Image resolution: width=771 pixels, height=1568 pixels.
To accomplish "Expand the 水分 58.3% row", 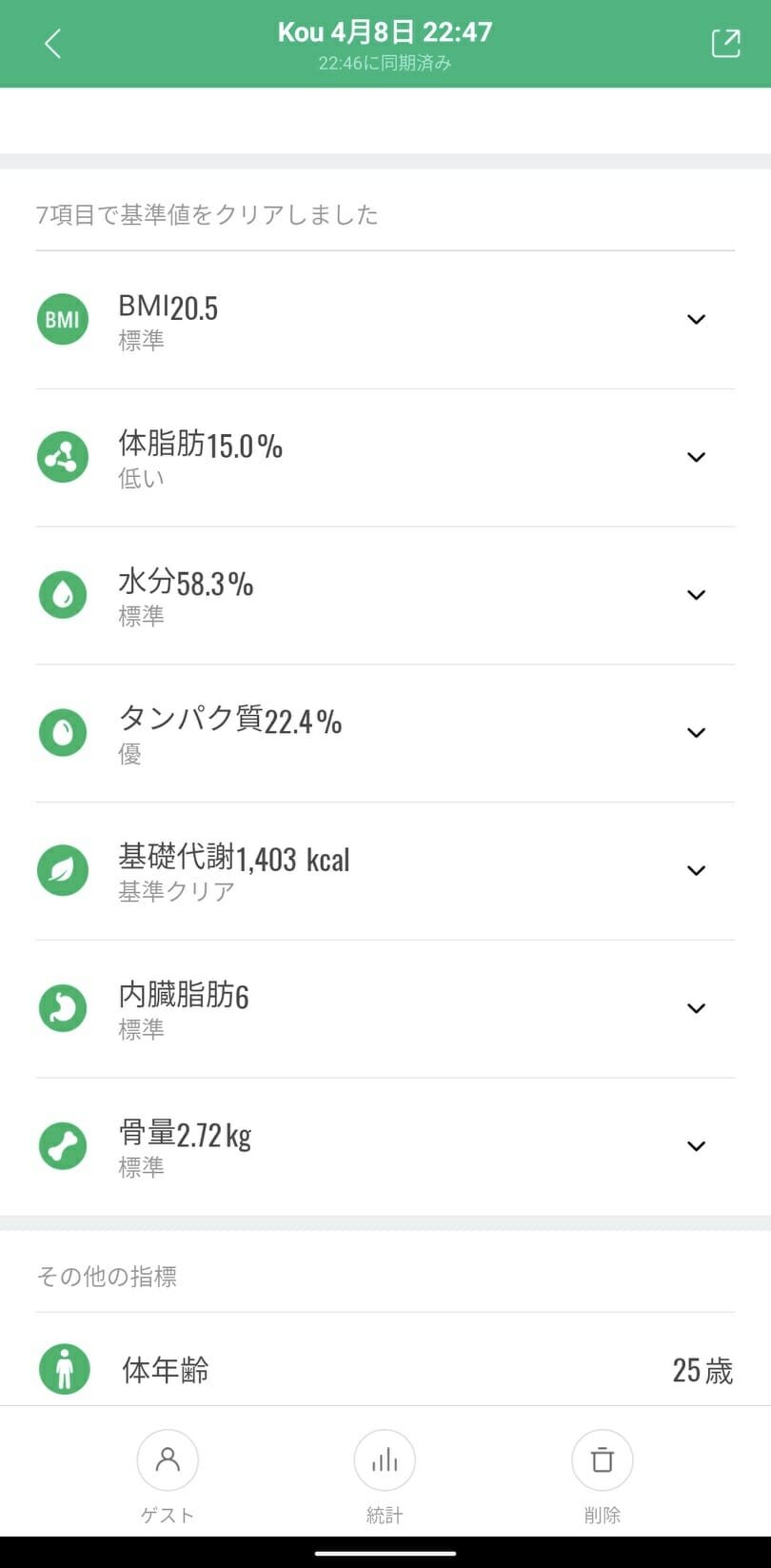I will (385, 596).
